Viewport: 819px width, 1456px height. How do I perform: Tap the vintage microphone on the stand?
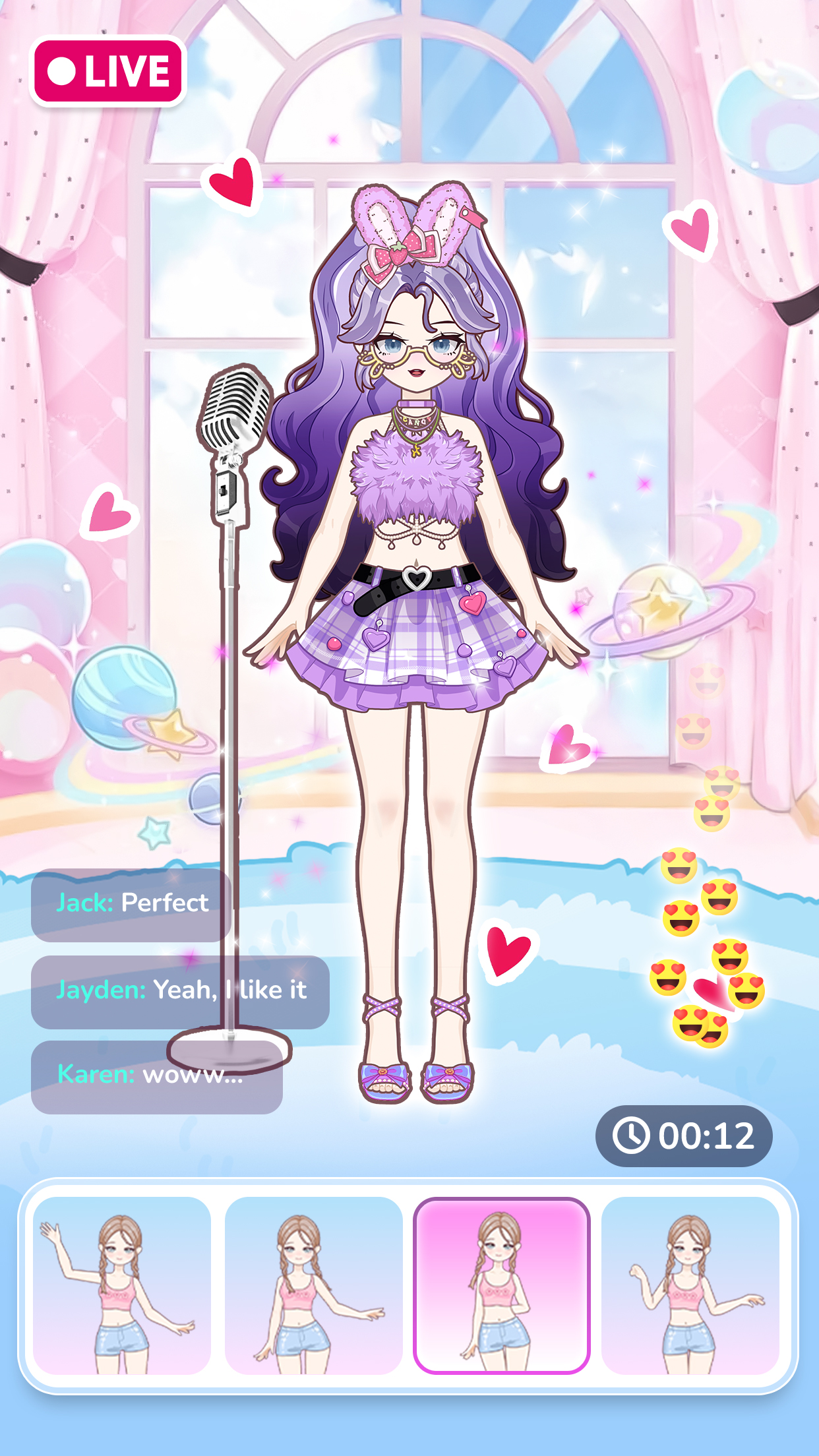click(x=234, y=406)
